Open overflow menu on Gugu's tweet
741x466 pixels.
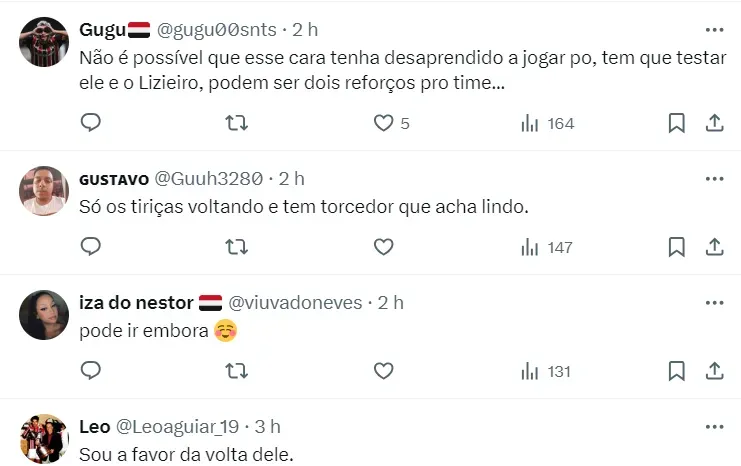(x=714, y=30)
